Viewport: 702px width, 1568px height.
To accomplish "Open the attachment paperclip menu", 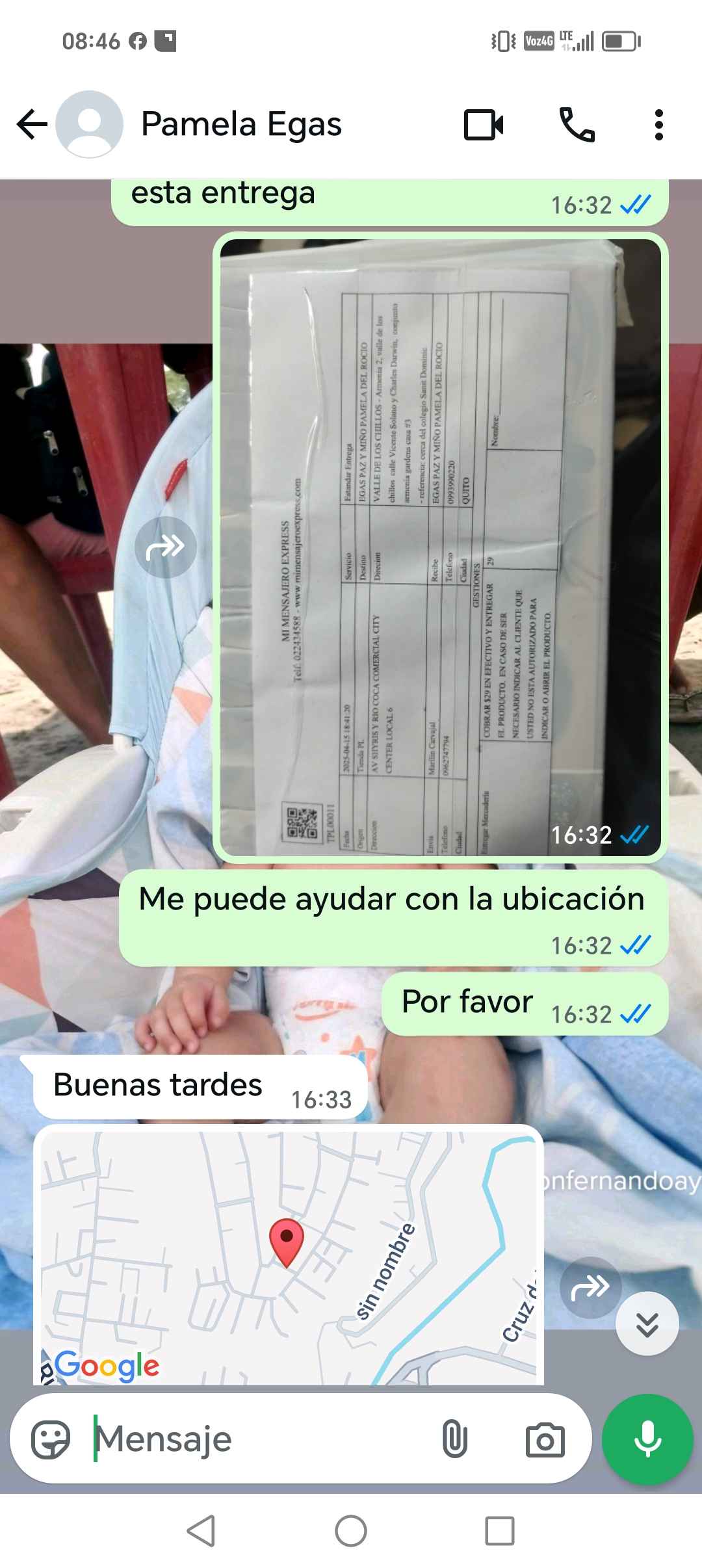I will click(454, 1439).
